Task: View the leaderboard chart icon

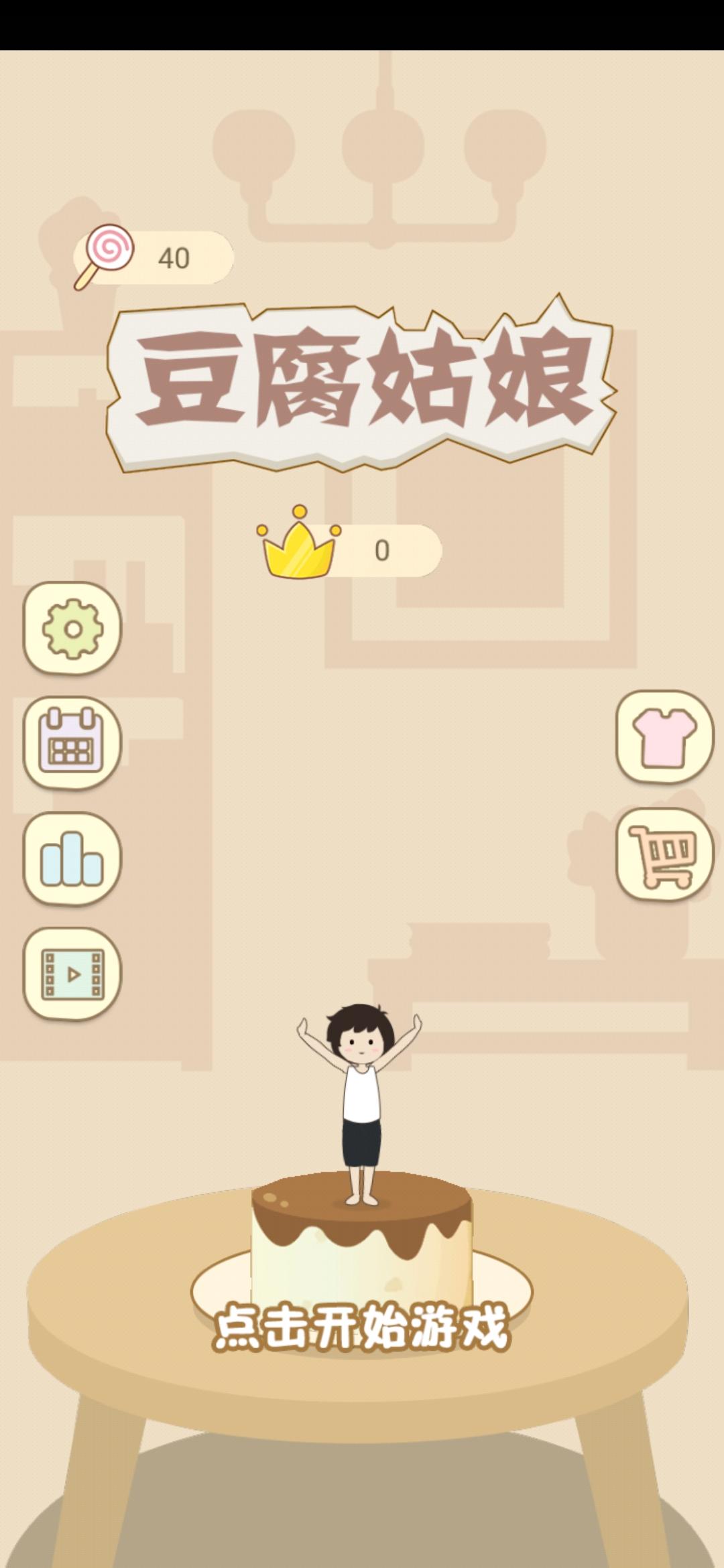Action: (x=72, y=858)
